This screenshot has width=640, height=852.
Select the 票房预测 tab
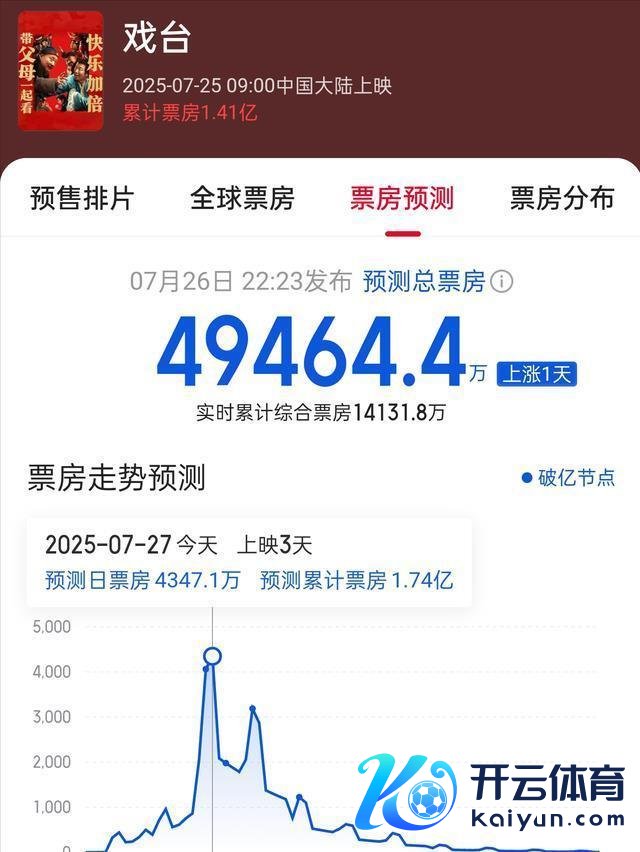402,198
